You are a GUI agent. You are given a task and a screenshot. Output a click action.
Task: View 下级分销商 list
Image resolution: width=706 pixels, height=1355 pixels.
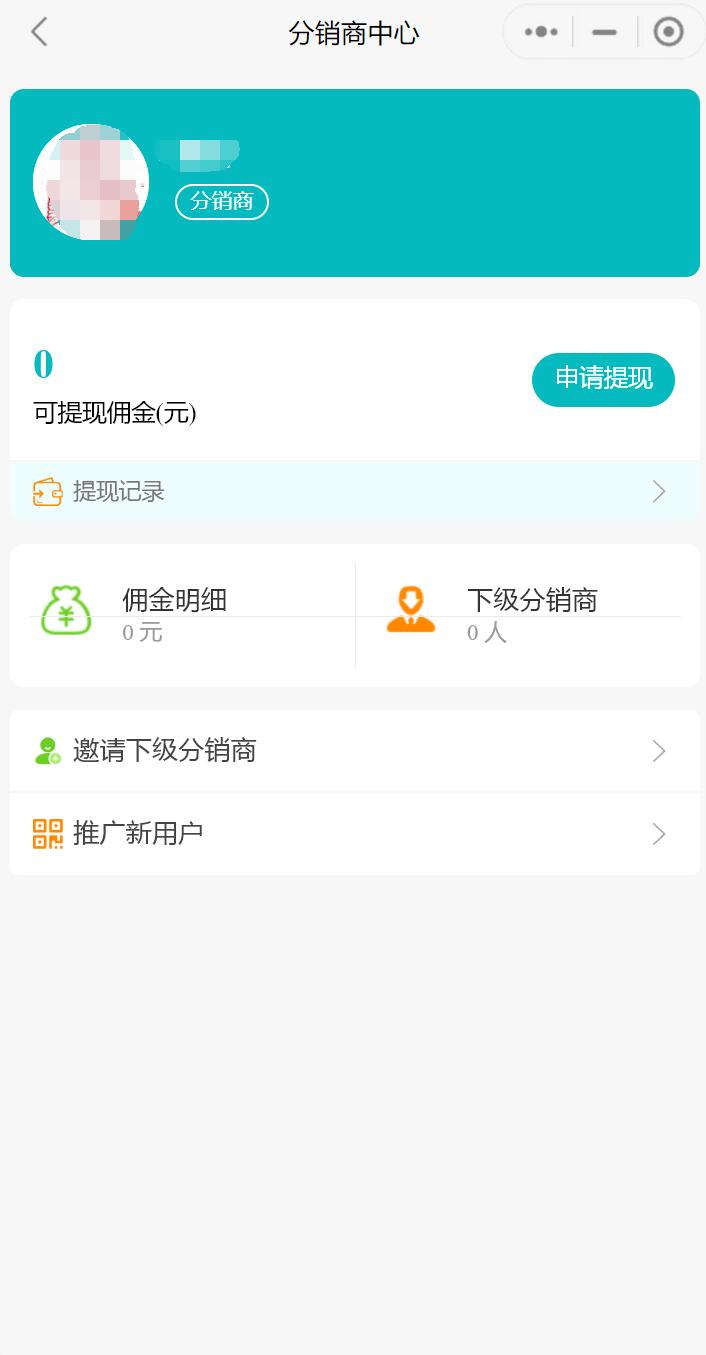(528, 614)
